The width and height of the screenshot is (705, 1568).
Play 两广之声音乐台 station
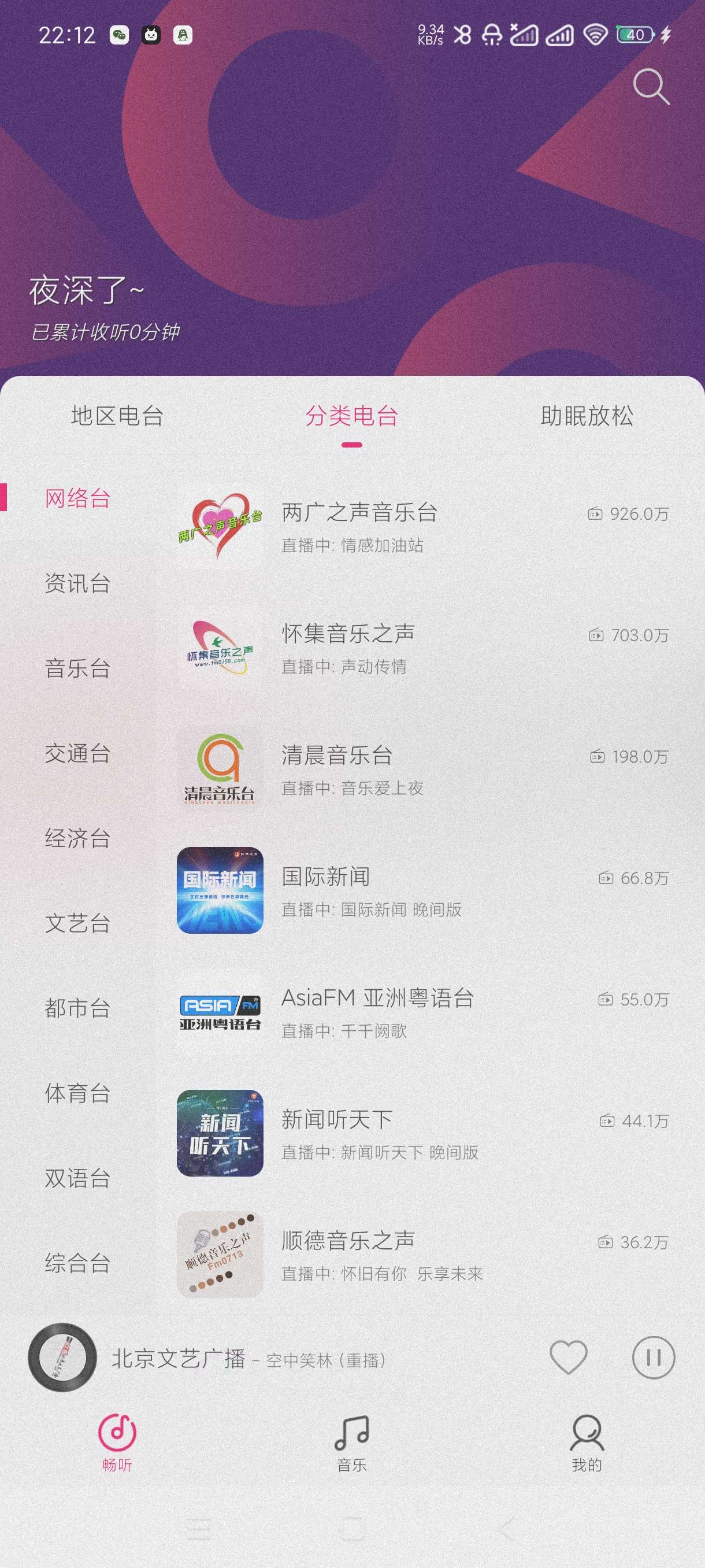click(414, 527)
